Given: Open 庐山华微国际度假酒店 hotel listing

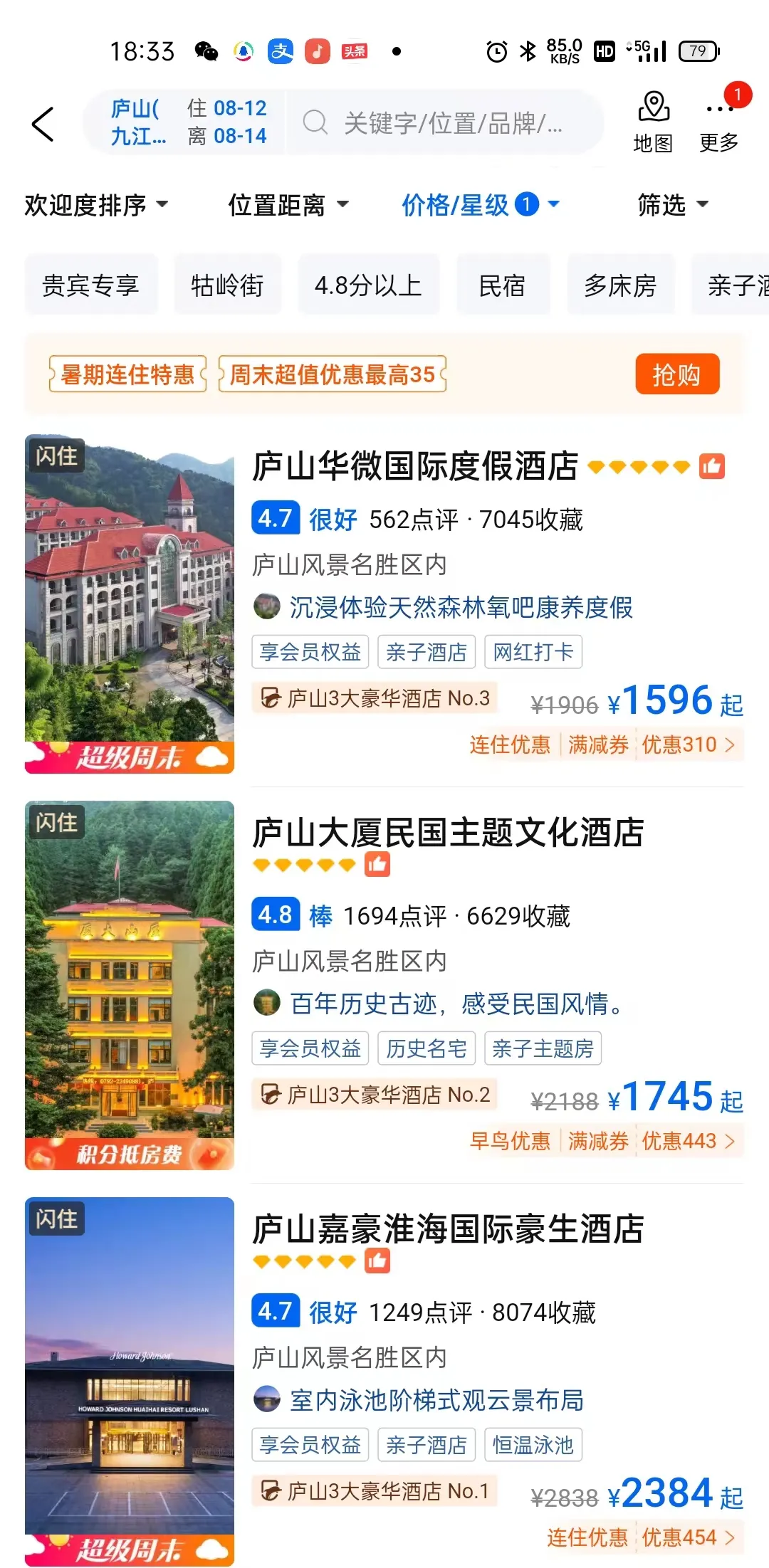Looking at the screenshot, I should click(x=415, y=467).
